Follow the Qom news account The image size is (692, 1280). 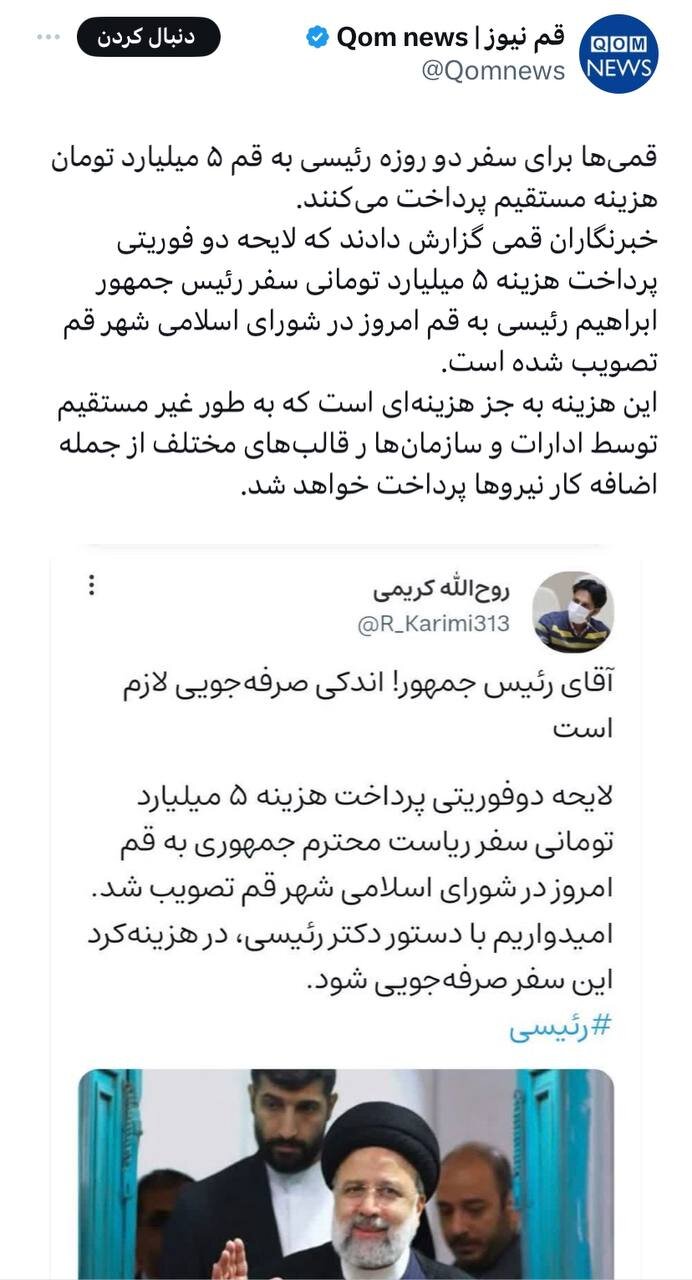click(148, 37)
